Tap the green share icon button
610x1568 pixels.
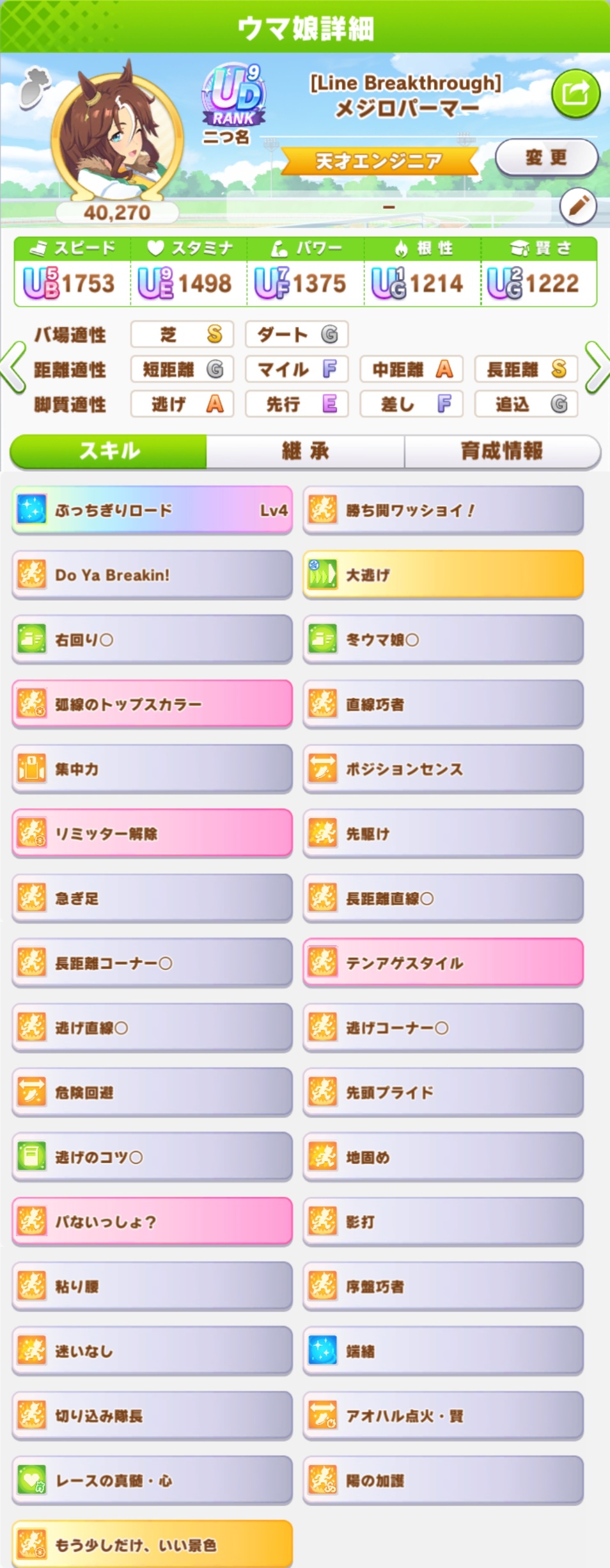tap(575, 94)
